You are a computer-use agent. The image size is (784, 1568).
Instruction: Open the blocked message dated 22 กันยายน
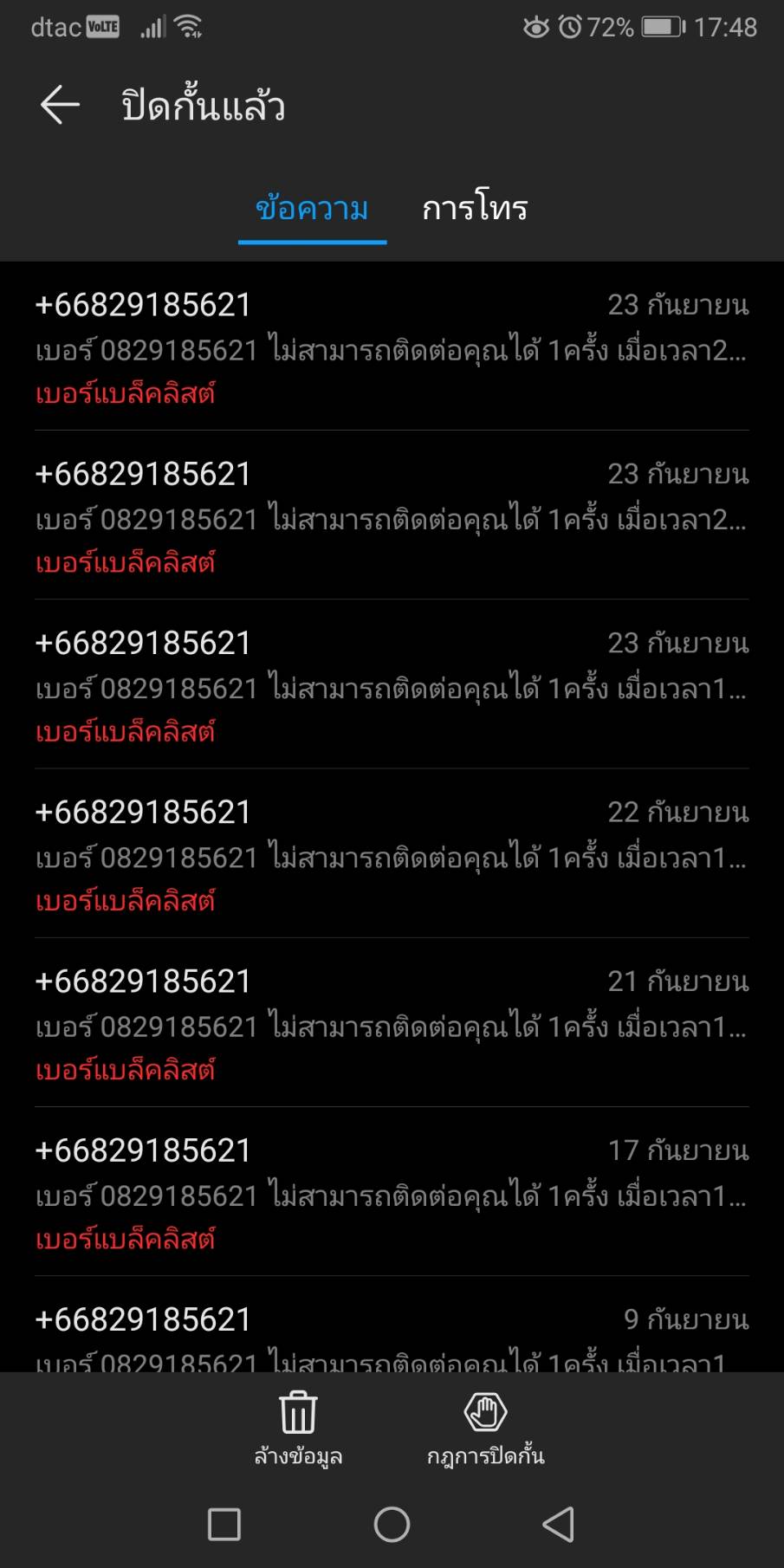392,853
